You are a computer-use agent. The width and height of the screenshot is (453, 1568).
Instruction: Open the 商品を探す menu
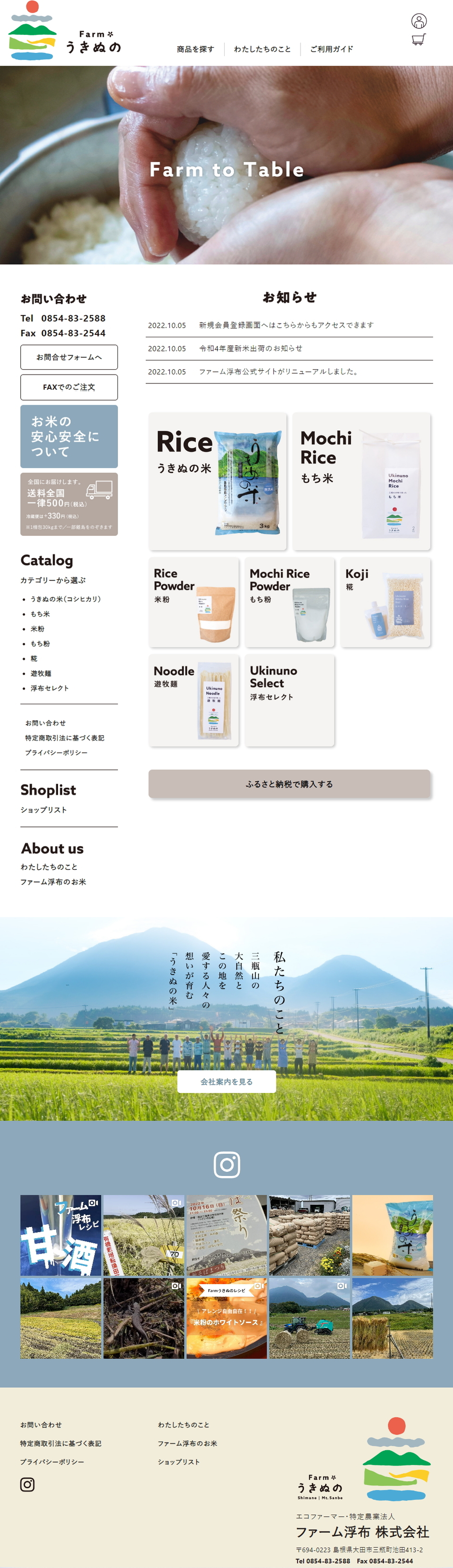point(195,50)
